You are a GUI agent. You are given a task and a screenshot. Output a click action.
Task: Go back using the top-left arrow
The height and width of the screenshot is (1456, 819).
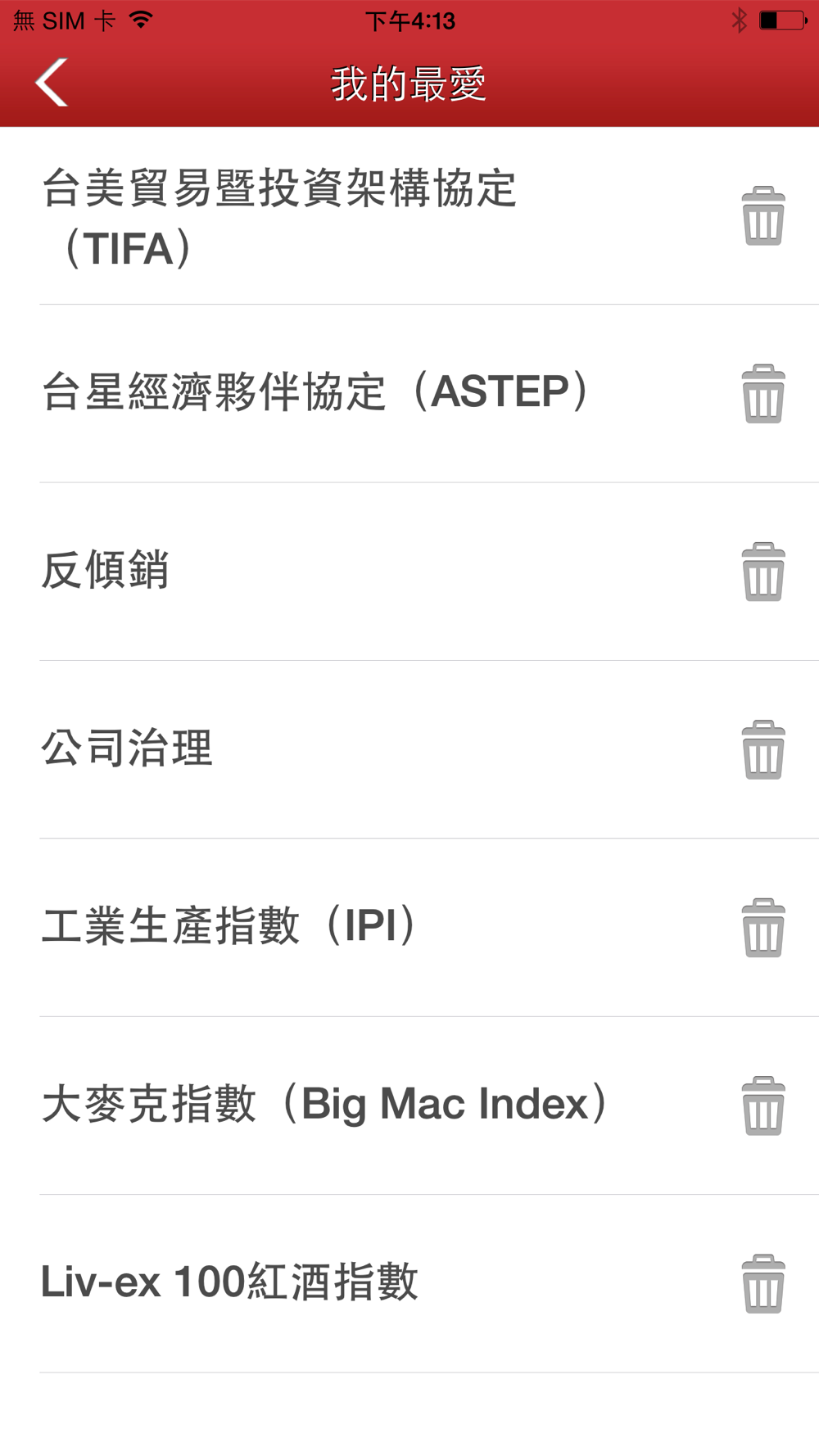[x=52, y=83]
